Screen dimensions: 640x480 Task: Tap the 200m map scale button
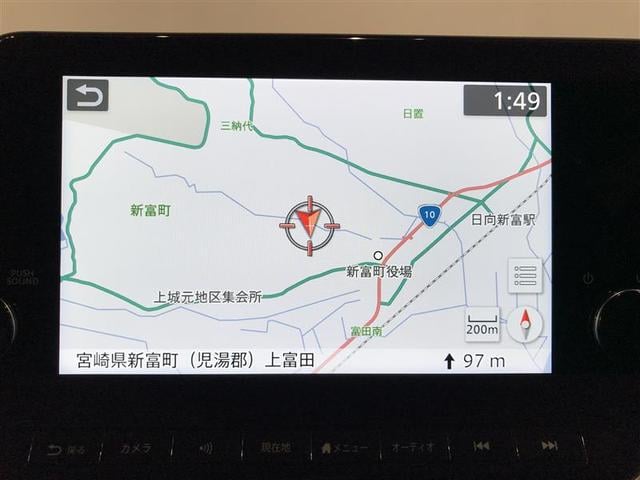point(482,323)
